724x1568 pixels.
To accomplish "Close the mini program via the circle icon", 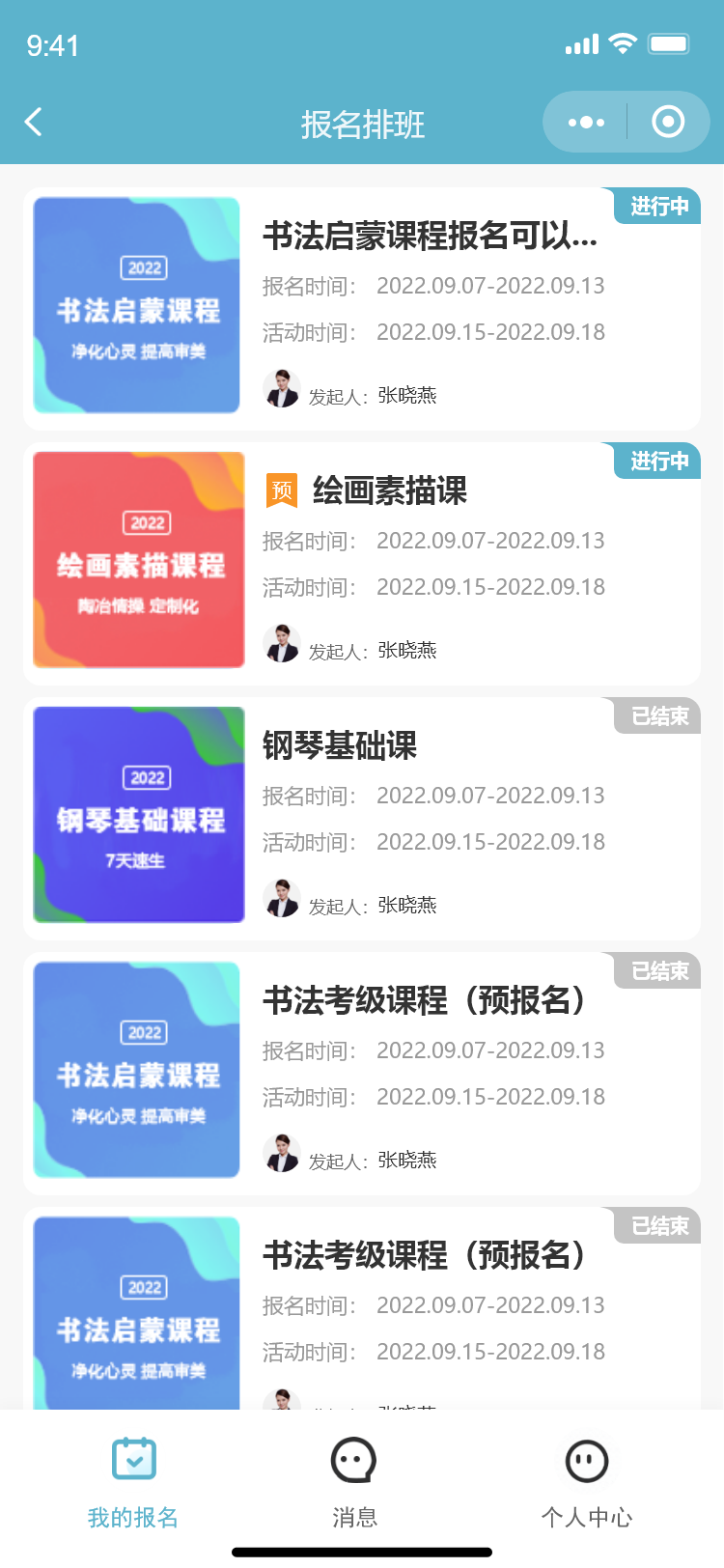I will coord(668,123).
